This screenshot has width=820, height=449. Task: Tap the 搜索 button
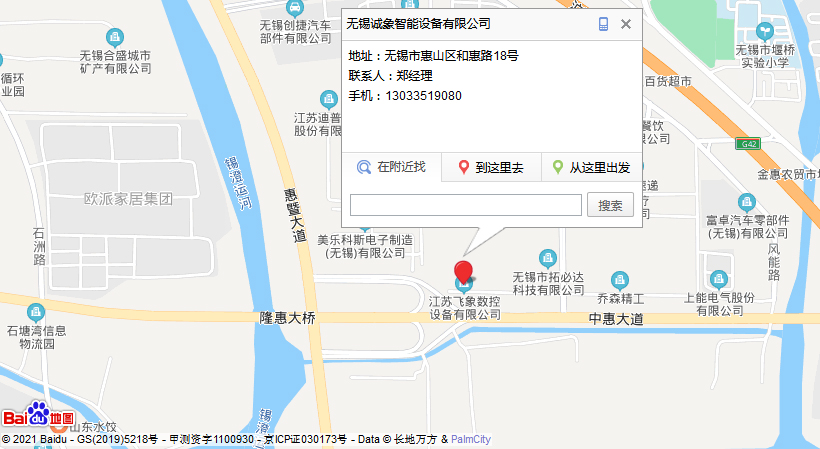[610, 205]
